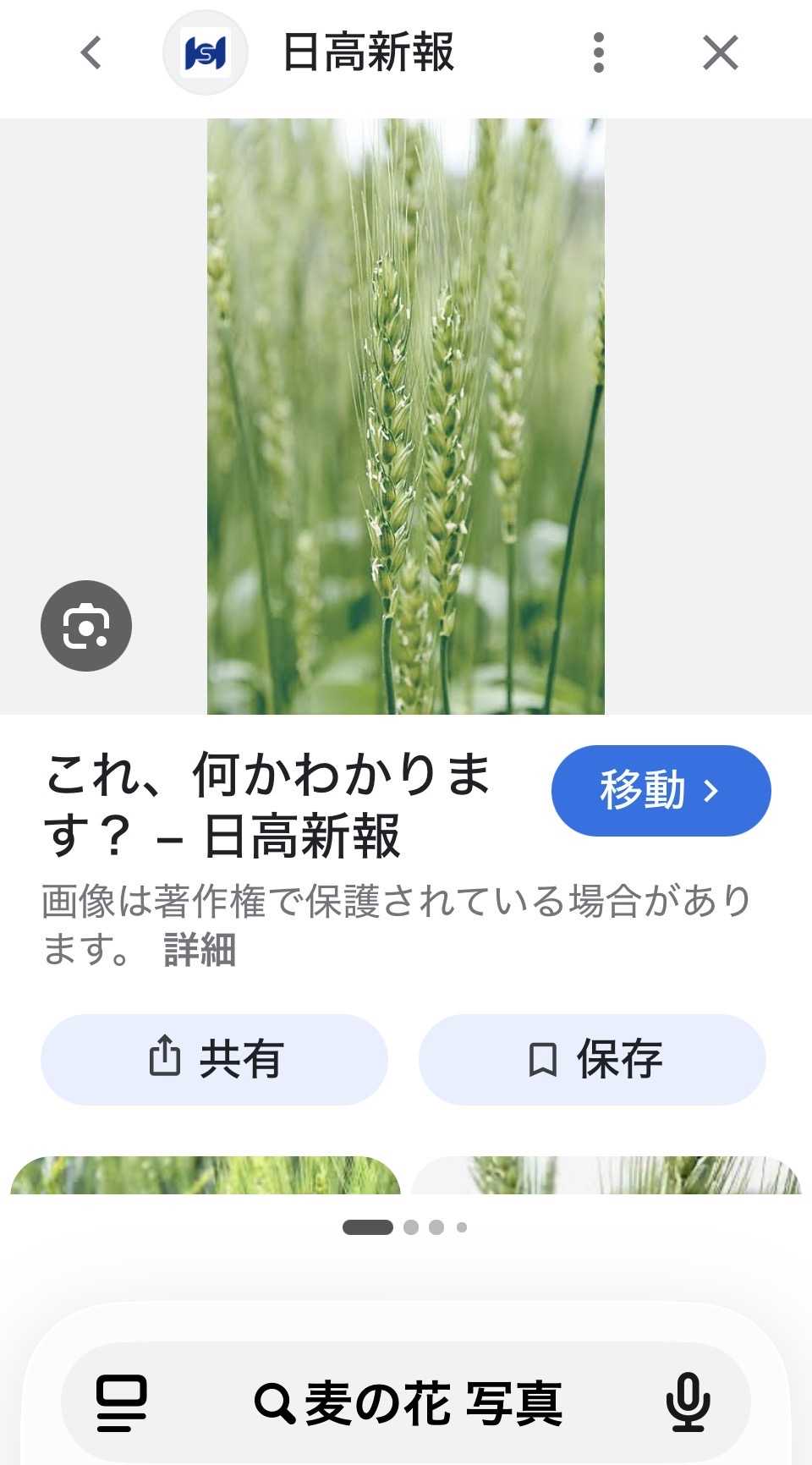Open the wheat field photo tile

pyautogui.click(x=205, y=1176)
